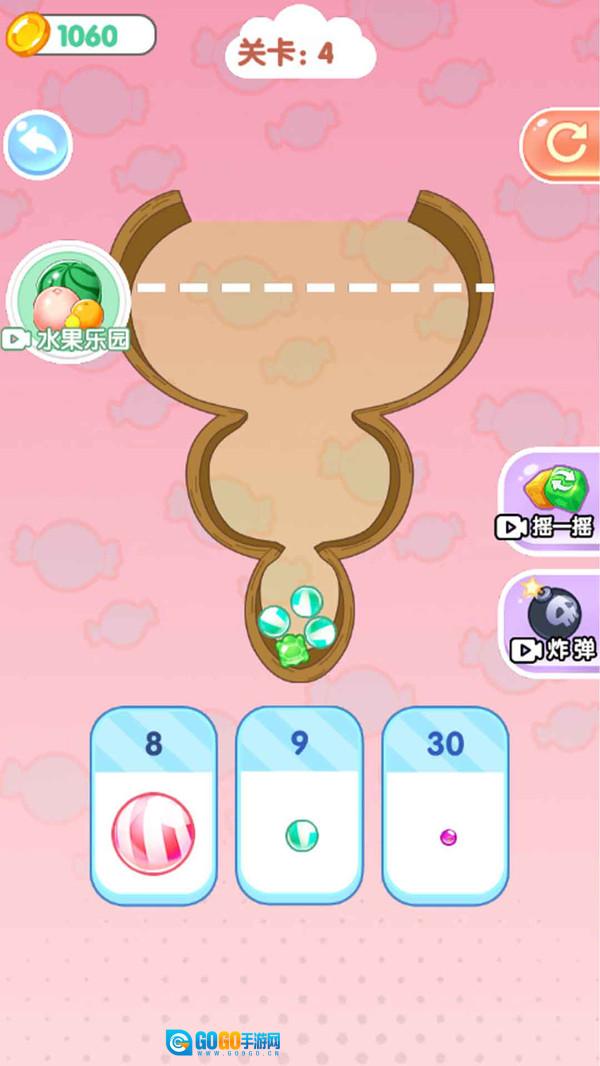Use the 摇一摇 shake power-up
Image resolution: width=600 pixels, height=1066 pixels.
[550, 501]
